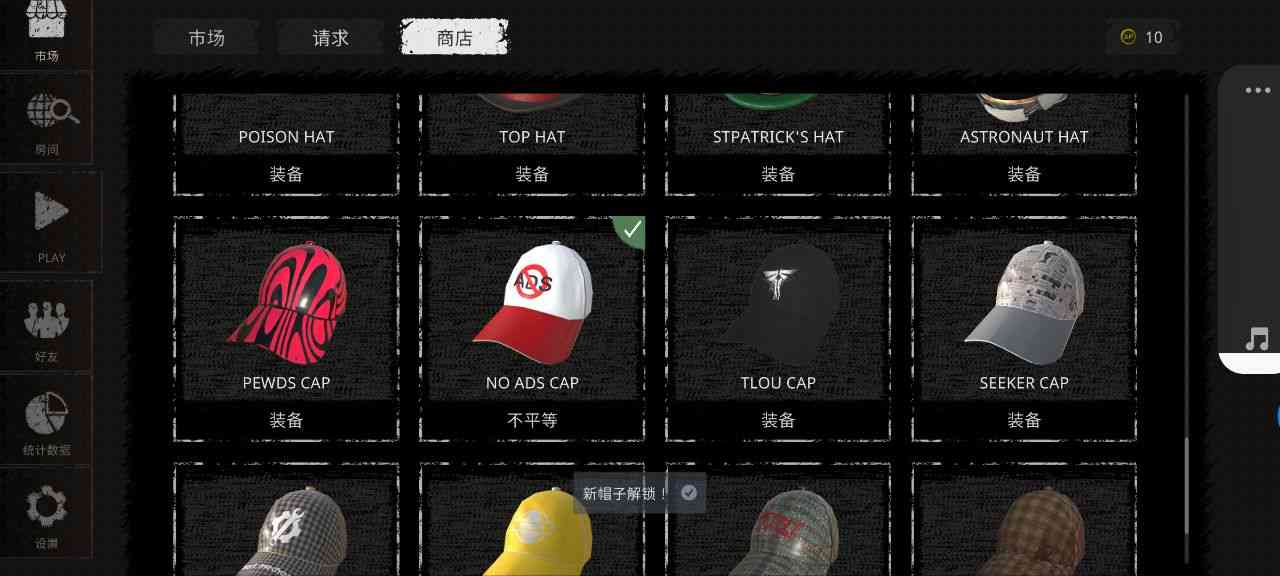Open 房间 in the sidebar
The image size is (1280, 576).
(x=47, y=121)
